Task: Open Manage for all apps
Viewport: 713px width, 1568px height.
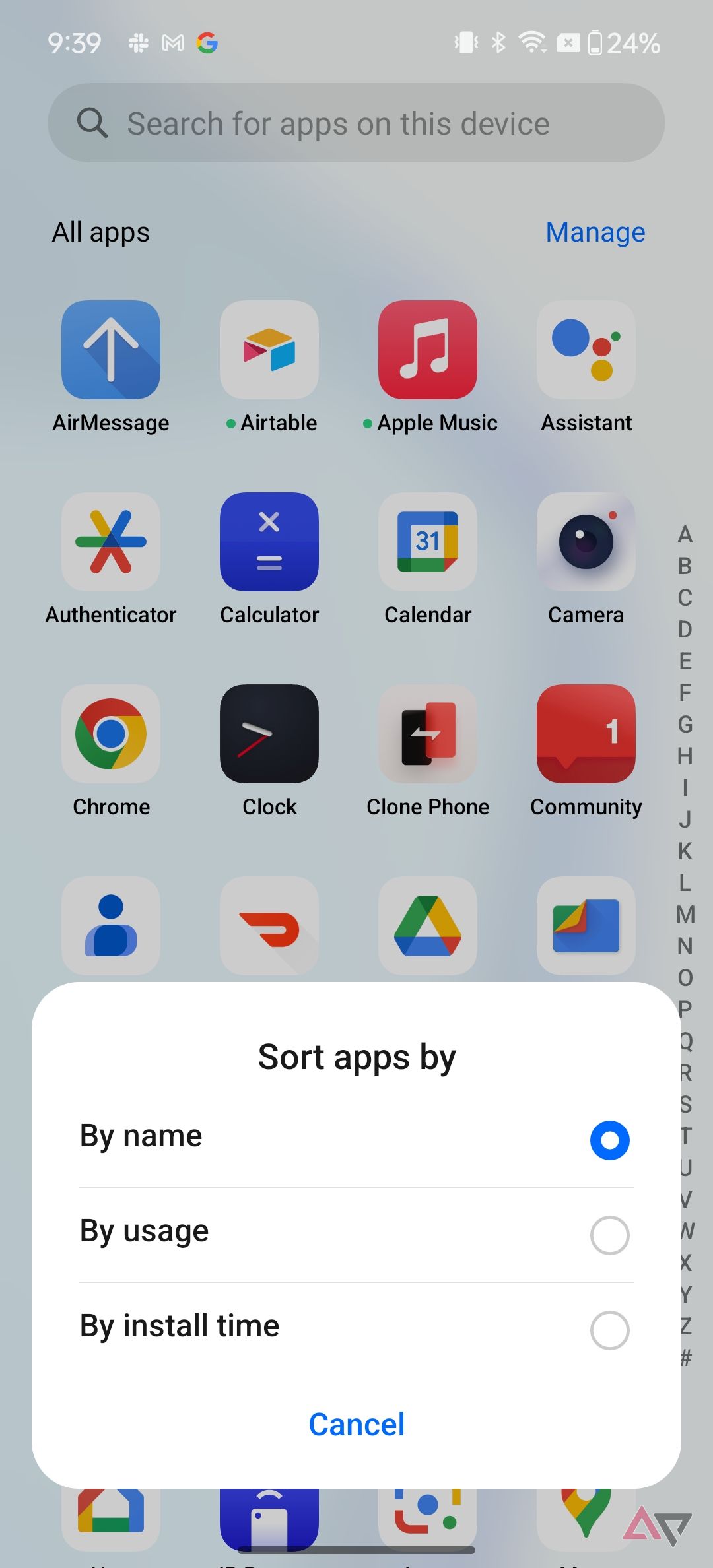Action: point(595,232)
